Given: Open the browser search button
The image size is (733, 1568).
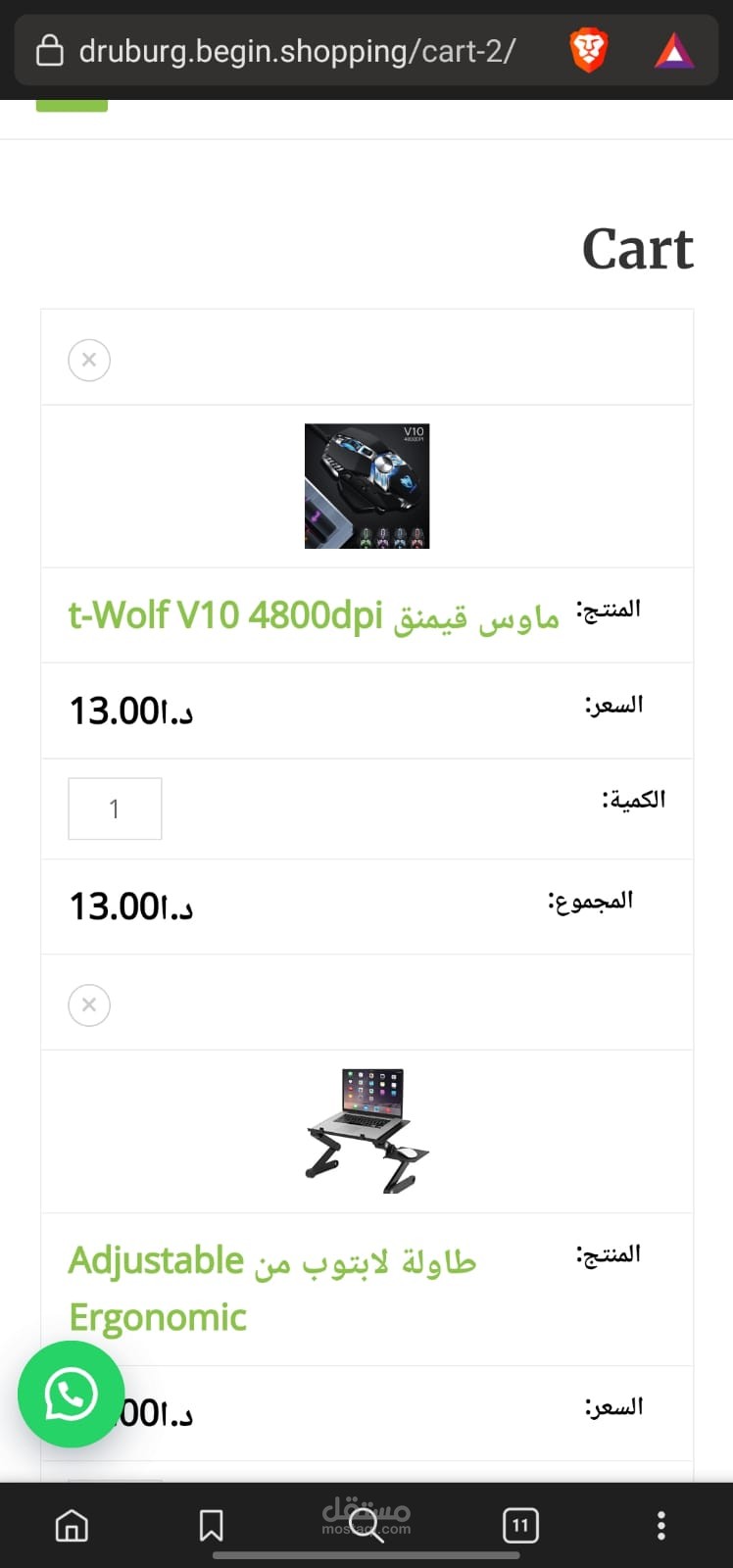Looking at the screenshot, I should [366, 1525].
